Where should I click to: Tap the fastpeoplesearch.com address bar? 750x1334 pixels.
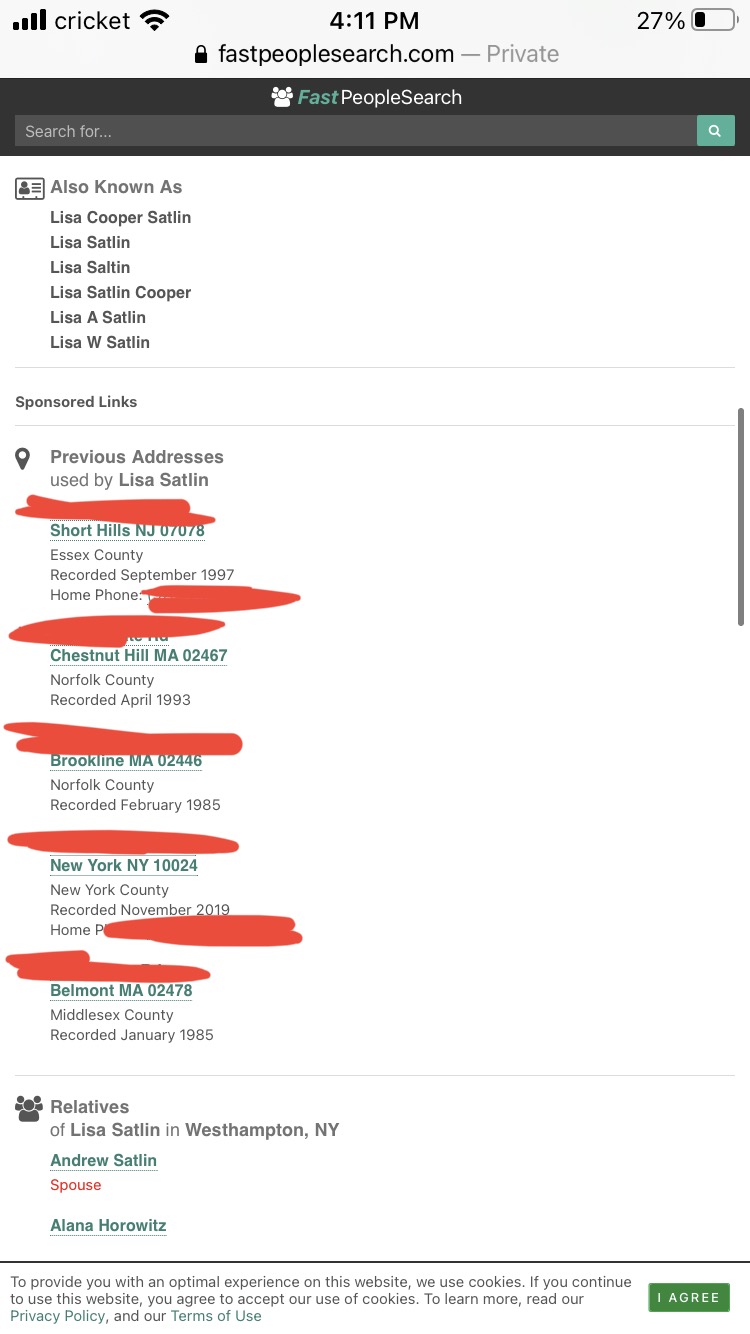click(375, 54)
